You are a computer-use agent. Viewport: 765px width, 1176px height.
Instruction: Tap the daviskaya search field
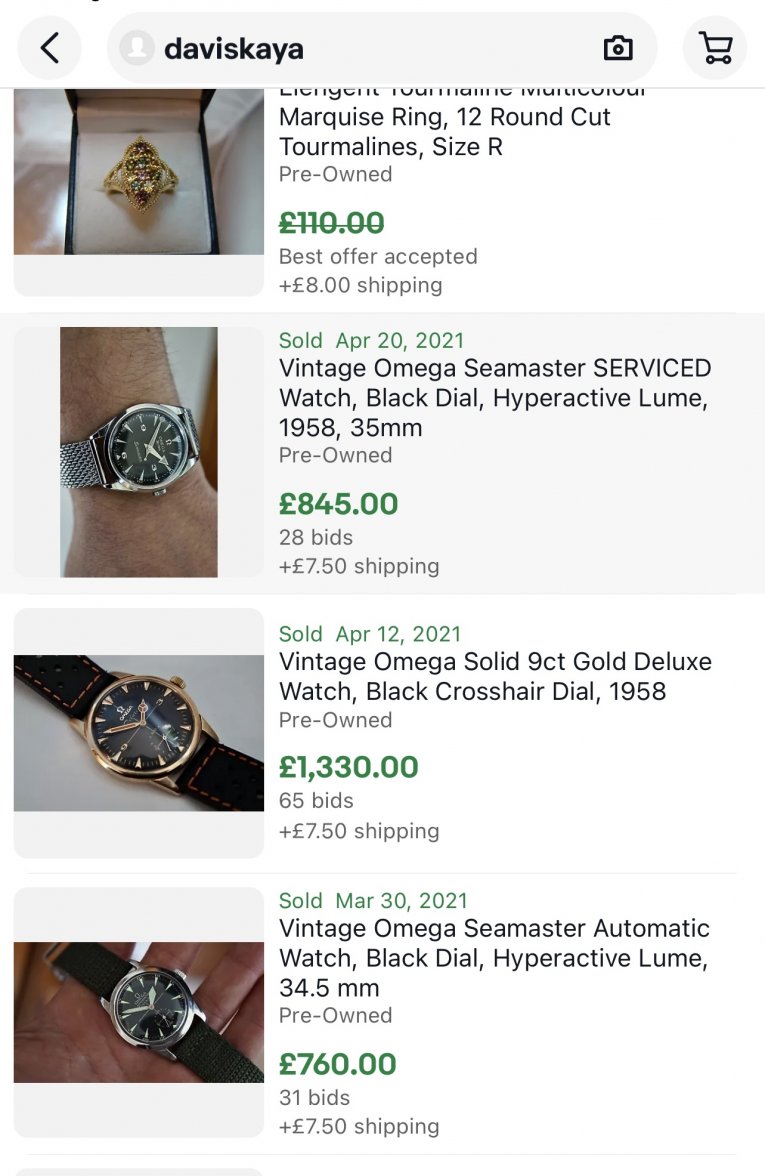(350, 48)
